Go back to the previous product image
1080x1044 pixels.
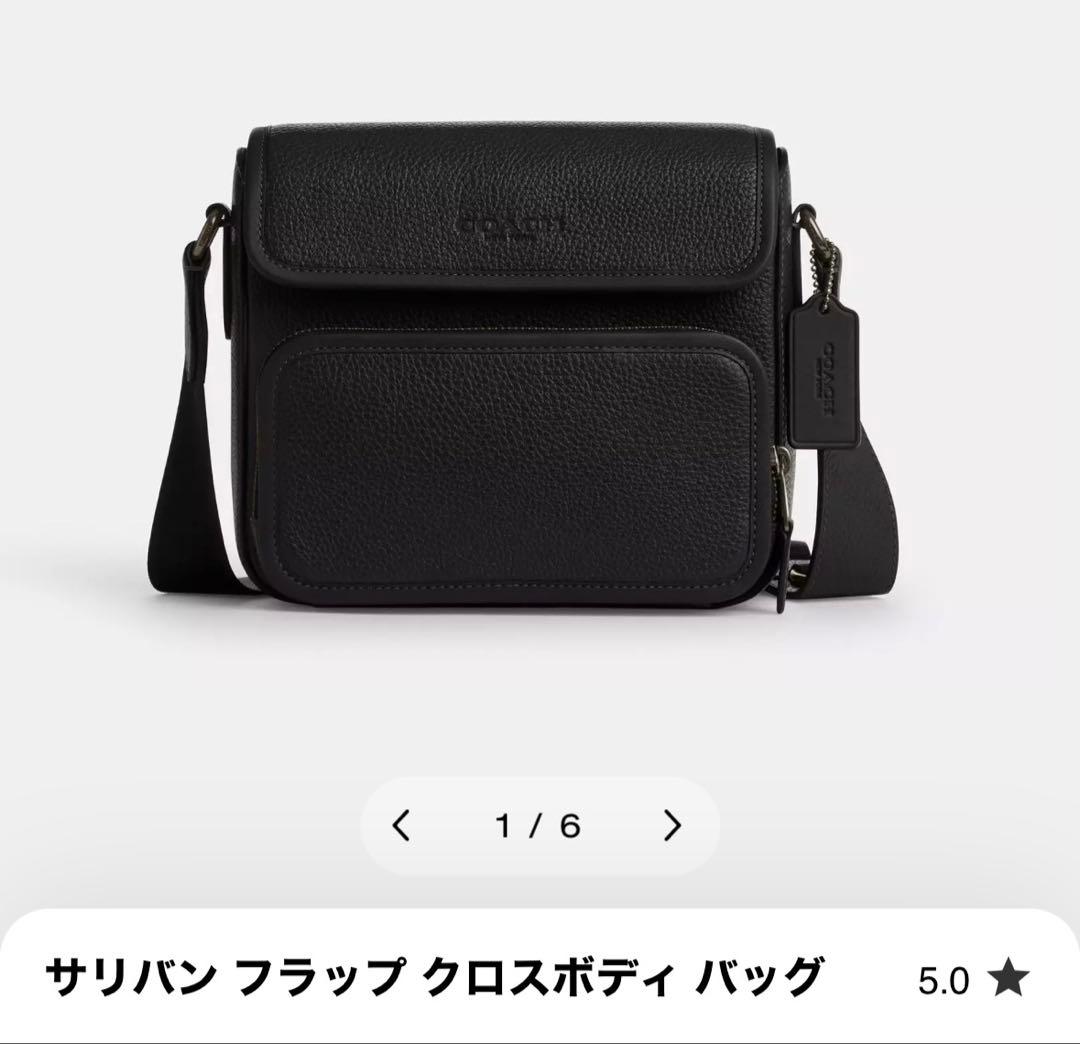point(402,825)
